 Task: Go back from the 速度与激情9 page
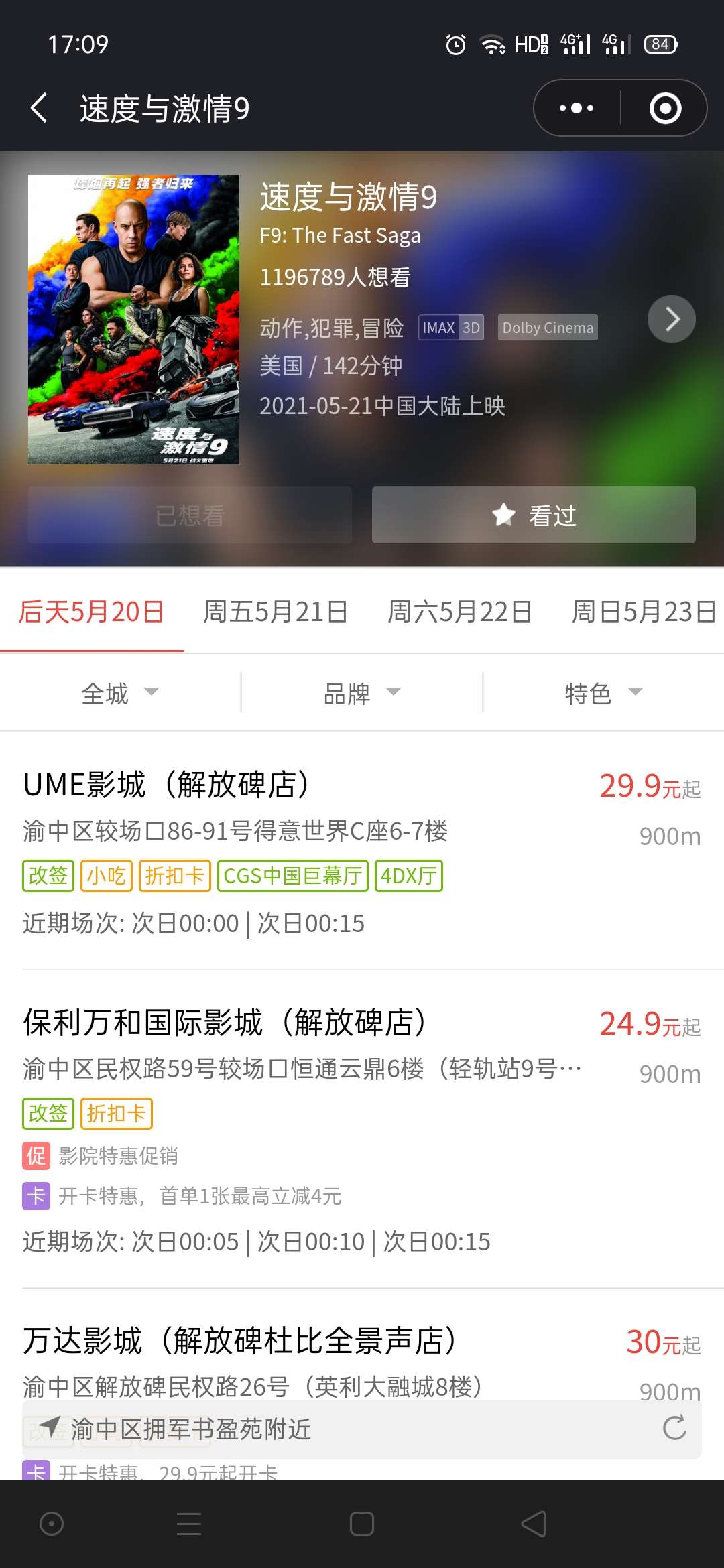(39, 108)
